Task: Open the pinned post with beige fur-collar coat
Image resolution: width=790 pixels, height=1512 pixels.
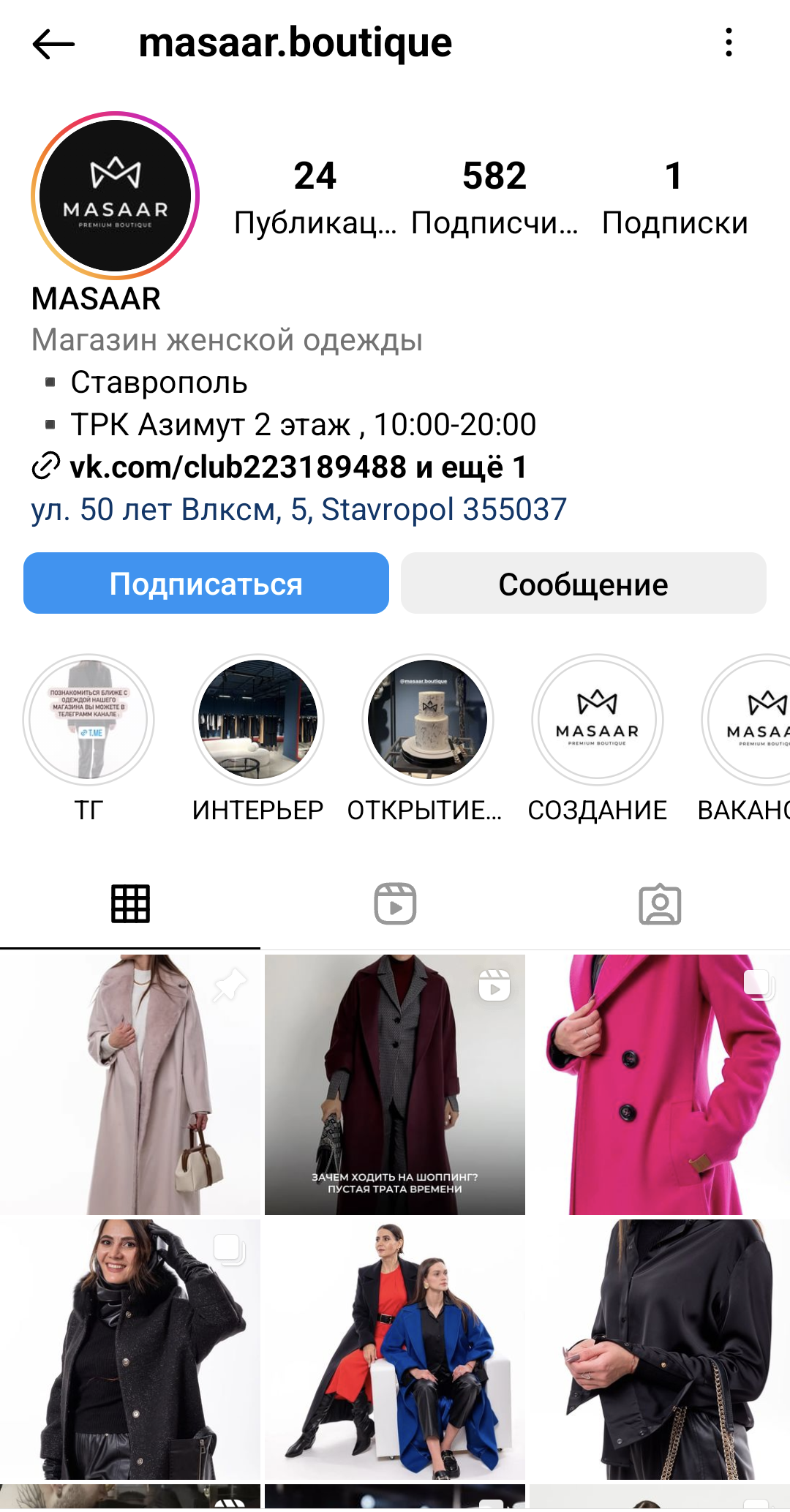Action: pos(130,1085)
